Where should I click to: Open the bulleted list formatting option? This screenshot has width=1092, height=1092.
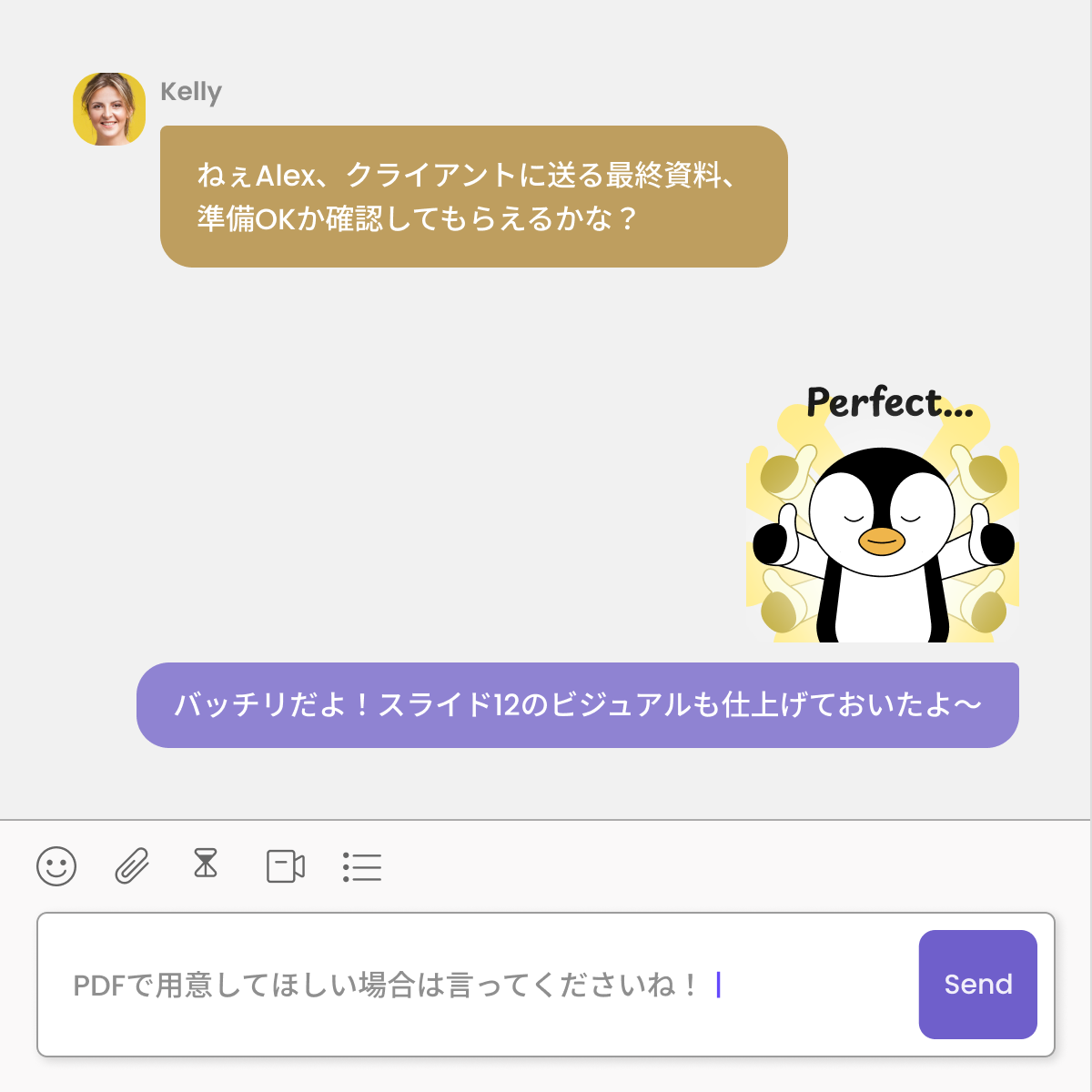tap(362, 866)
